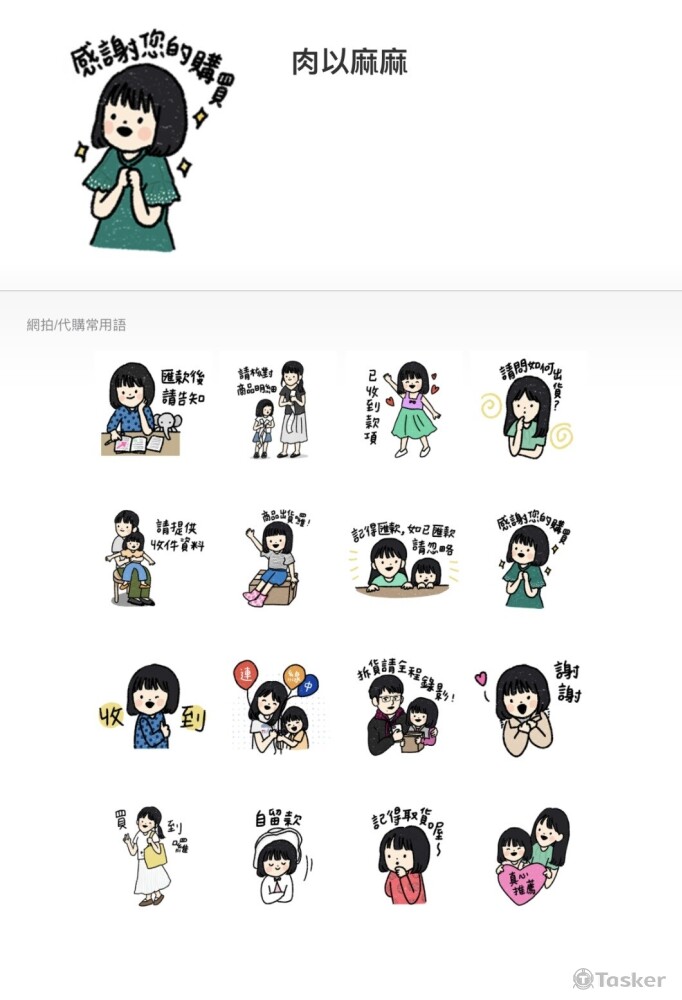The width and height of the screenshot is (682, 1000).
Task: Tap the 謝謝 sticker
Action: pos(528,707)
